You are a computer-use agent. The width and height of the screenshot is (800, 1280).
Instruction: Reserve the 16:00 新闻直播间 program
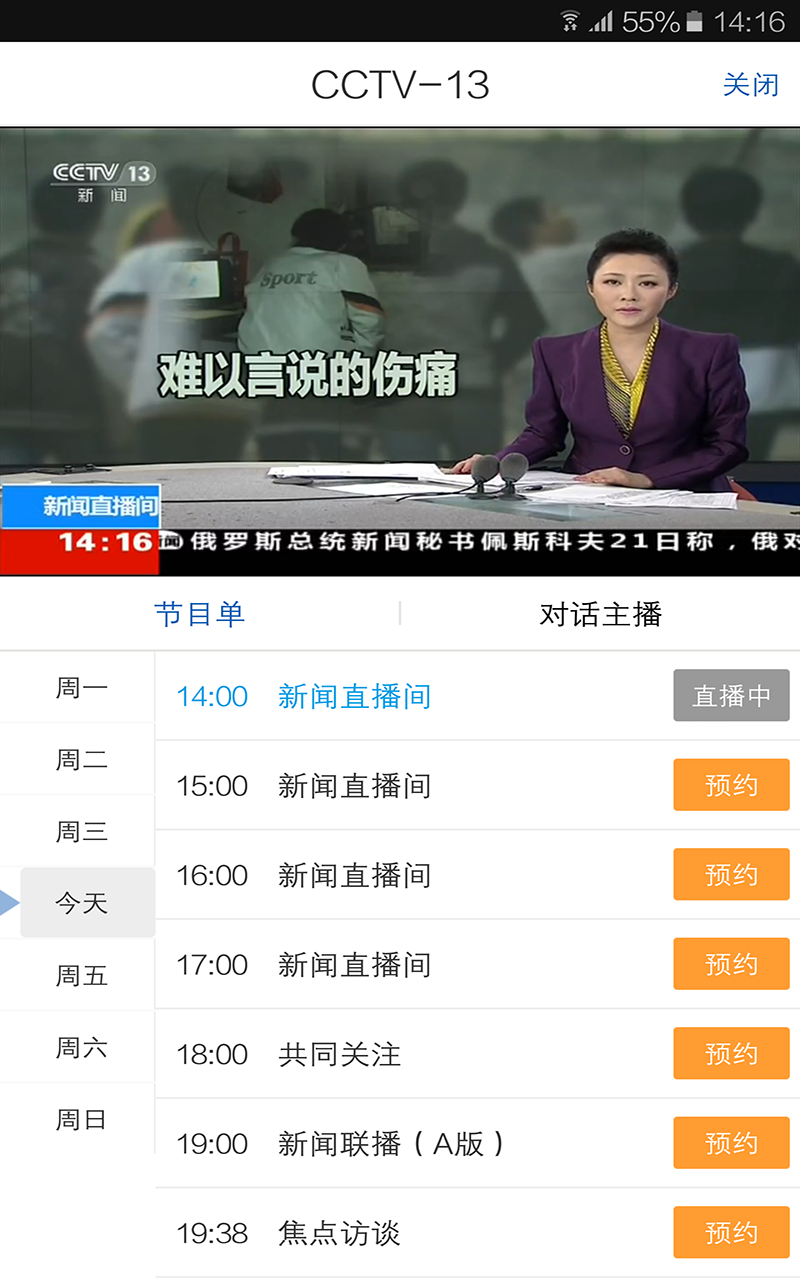[731, 875]
